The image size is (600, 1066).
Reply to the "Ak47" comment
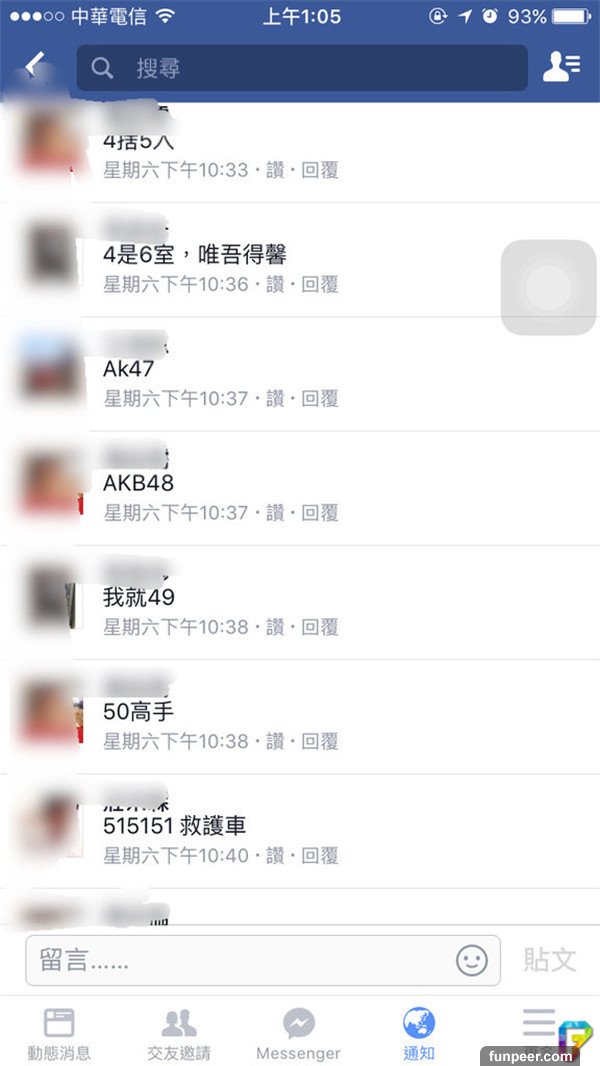click(x=320, y=399)
